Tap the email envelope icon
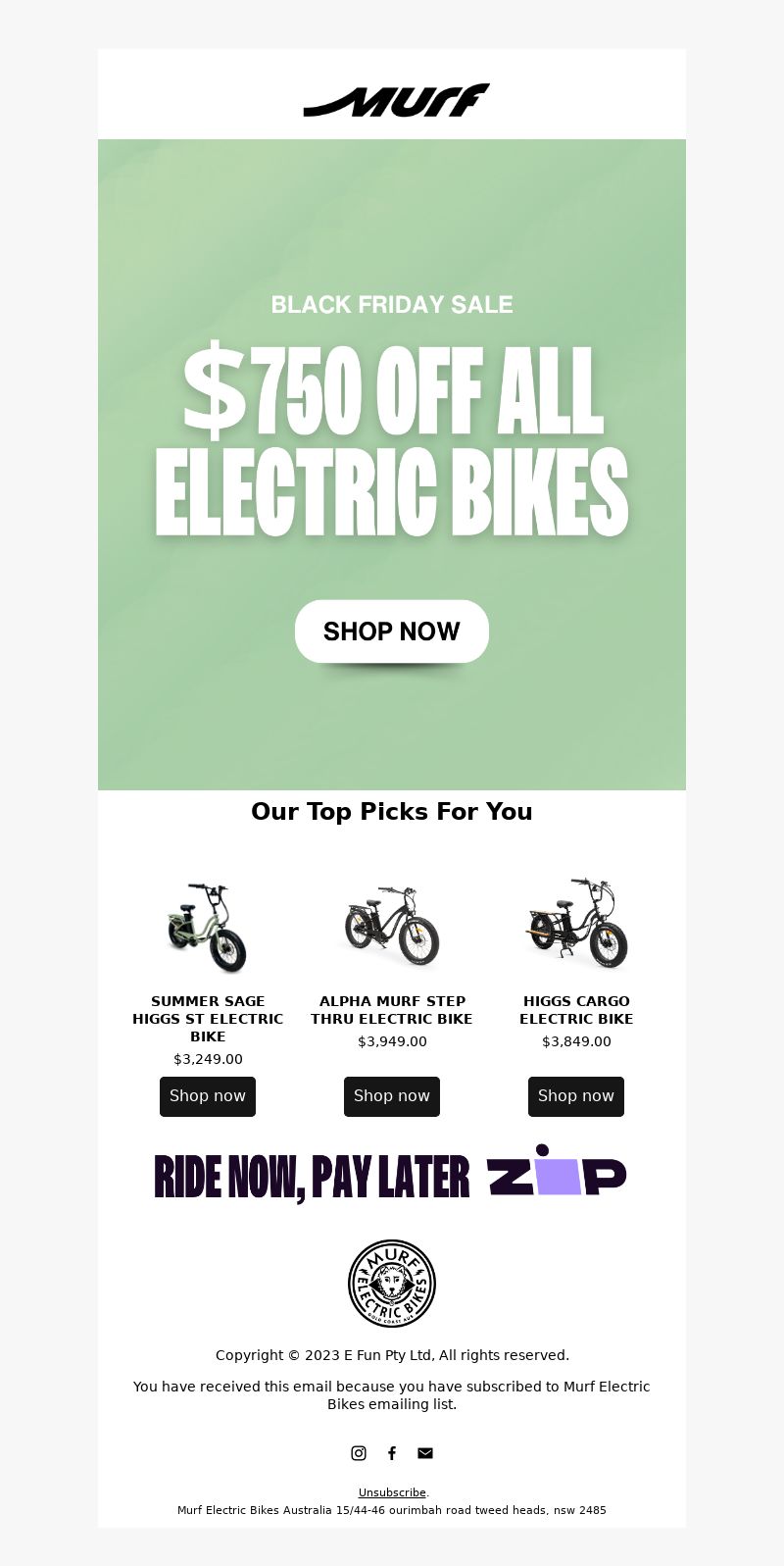 pyautogui.click(x=425, y=1453)
